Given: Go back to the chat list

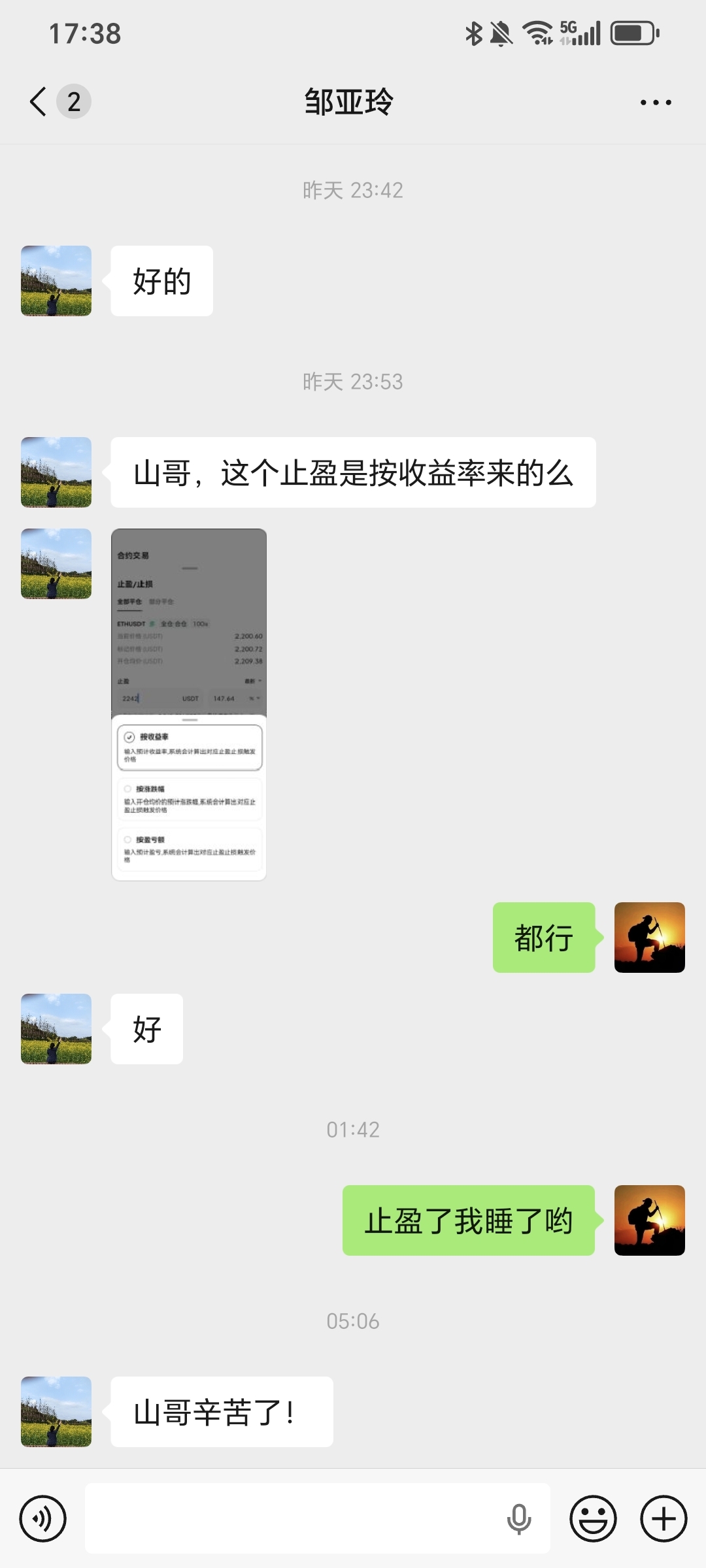Looking at the screenshot, I should point(39,102).
